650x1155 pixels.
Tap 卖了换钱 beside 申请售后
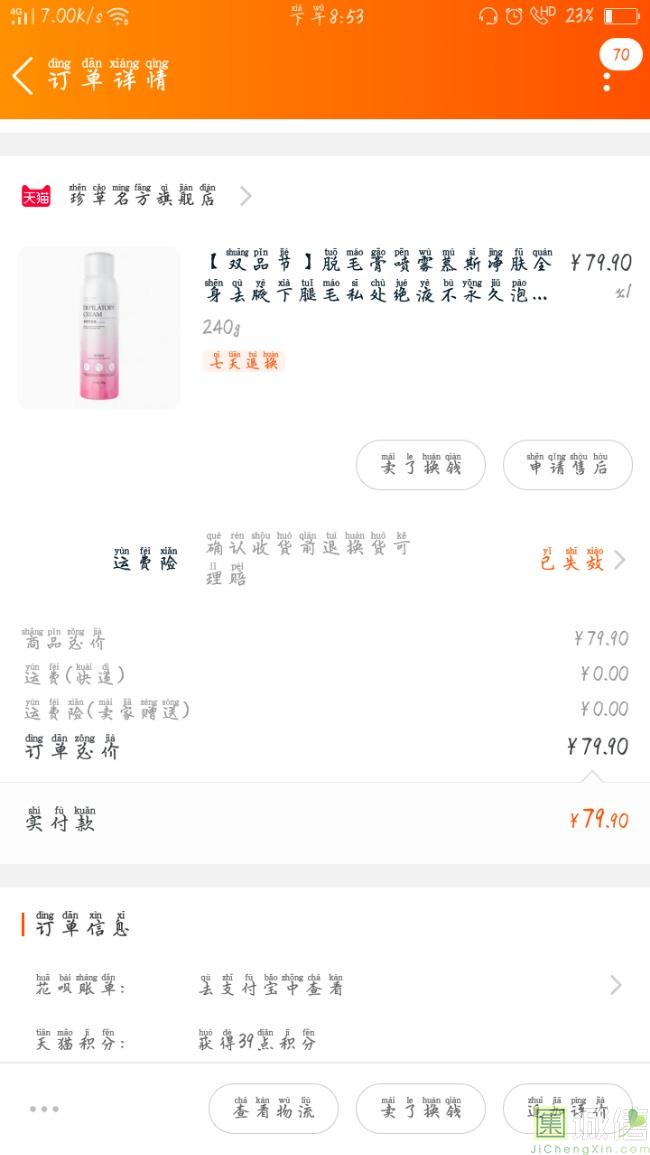[421, 466]
